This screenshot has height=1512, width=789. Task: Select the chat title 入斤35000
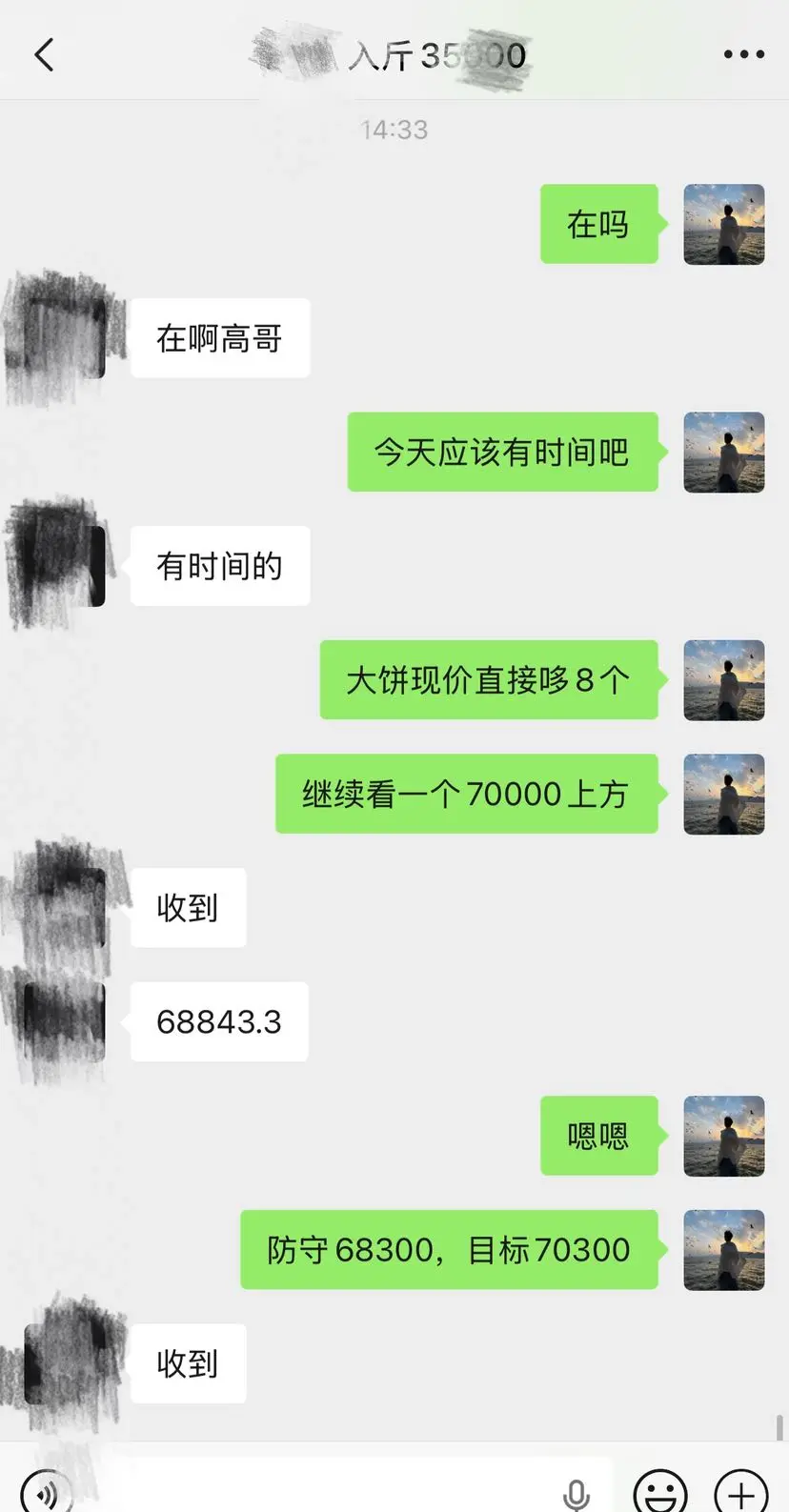394,54
